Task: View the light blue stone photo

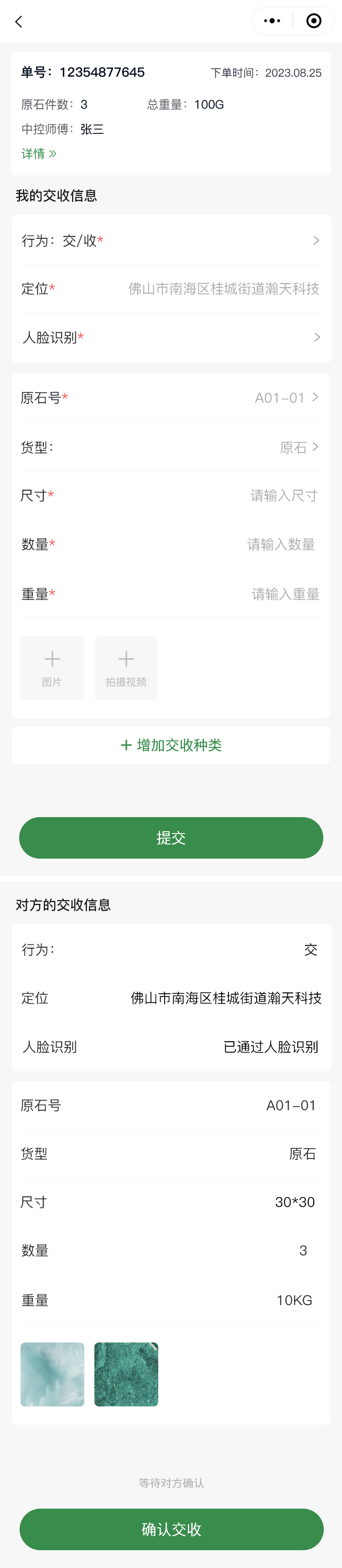Action: 52,1374
